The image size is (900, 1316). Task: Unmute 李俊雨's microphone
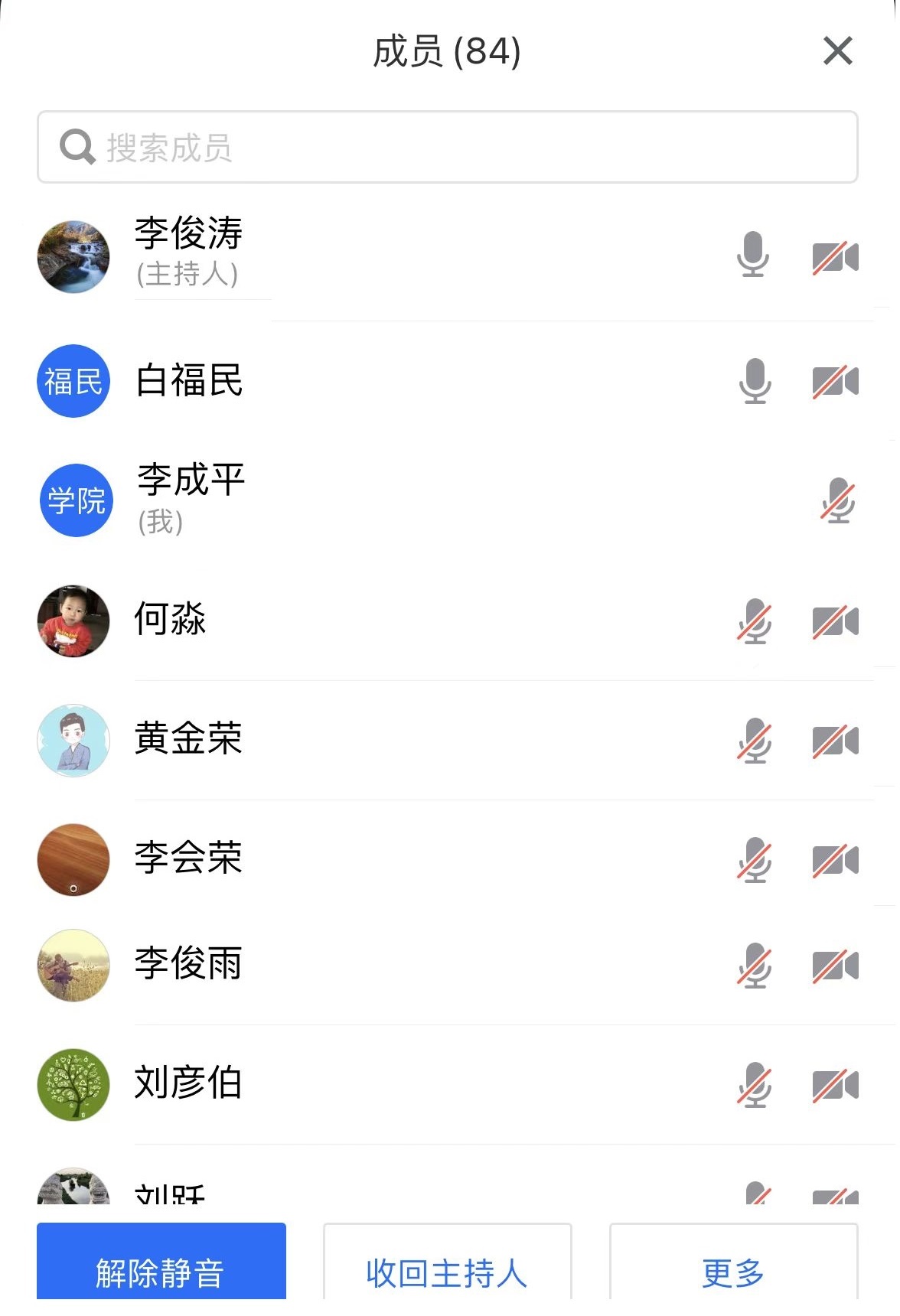point(755,966)
